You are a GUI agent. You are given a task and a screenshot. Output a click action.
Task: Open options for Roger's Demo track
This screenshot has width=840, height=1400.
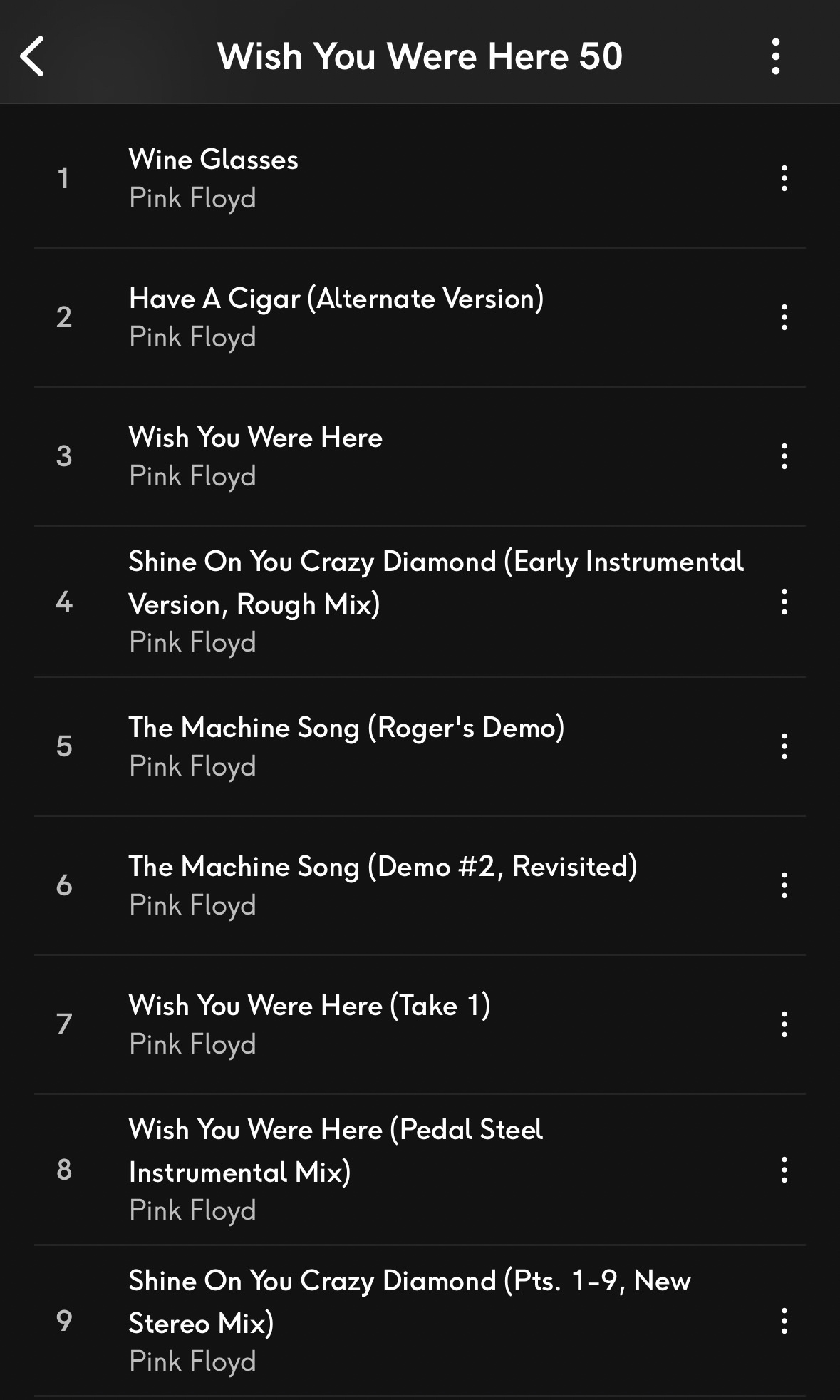pyautogui.click(x=784, y=746)
